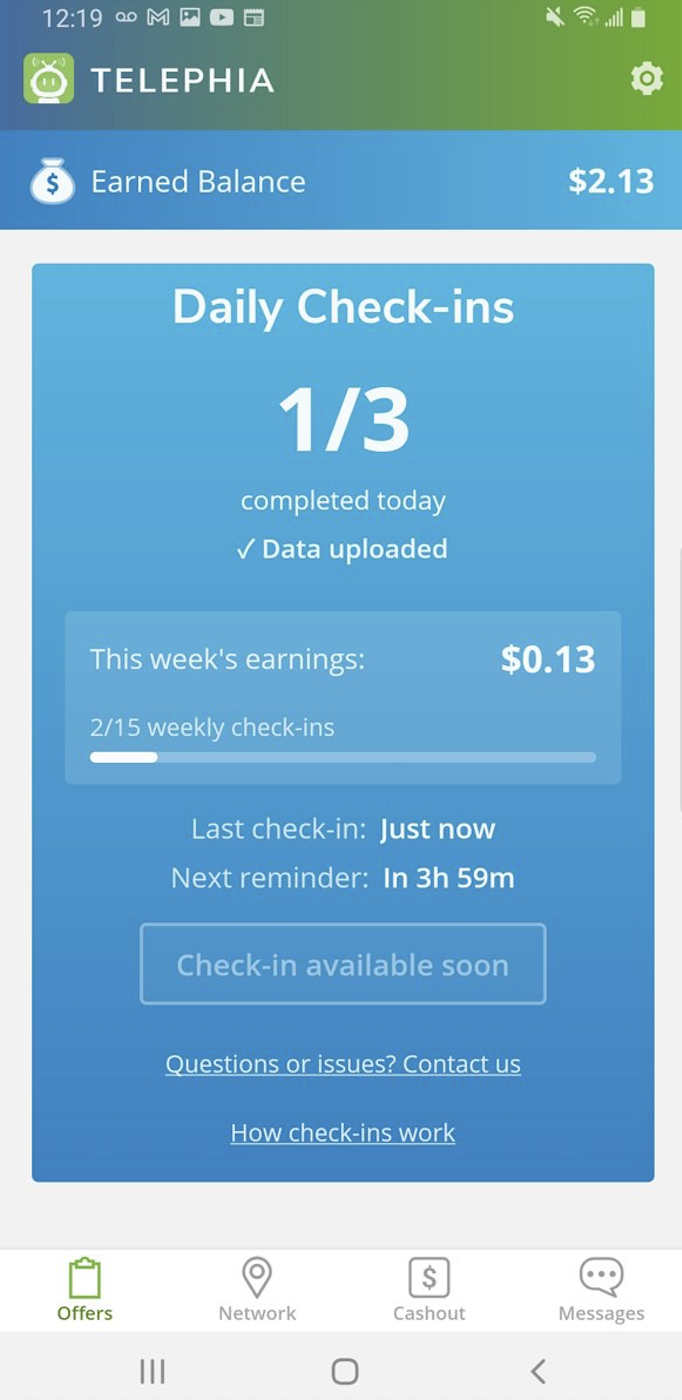Select the Offers tab
The height and width of the screenshot is (1400, 682).
[x=85, y=1290]
